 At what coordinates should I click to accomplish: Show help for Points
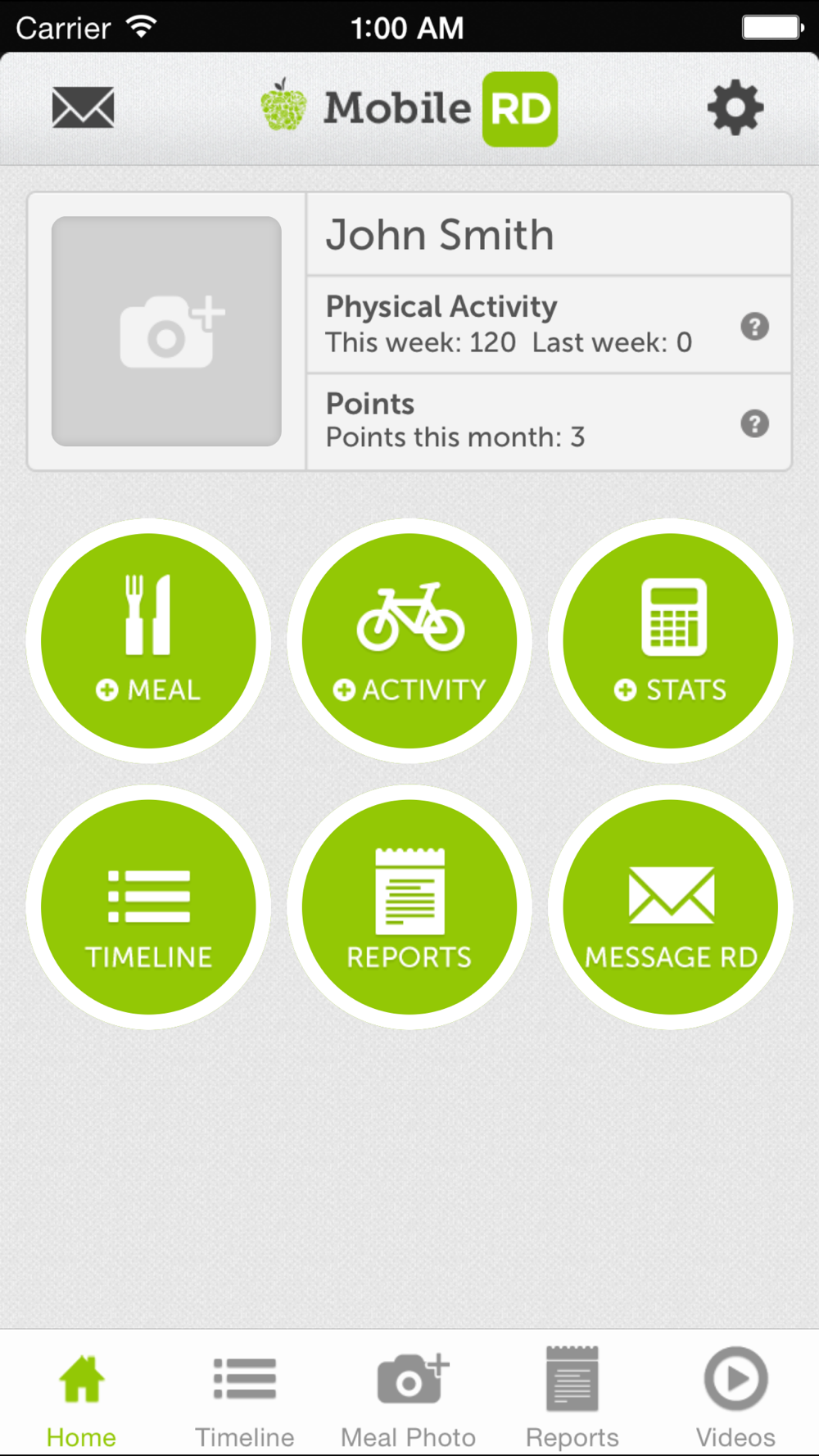coord(754,423)
